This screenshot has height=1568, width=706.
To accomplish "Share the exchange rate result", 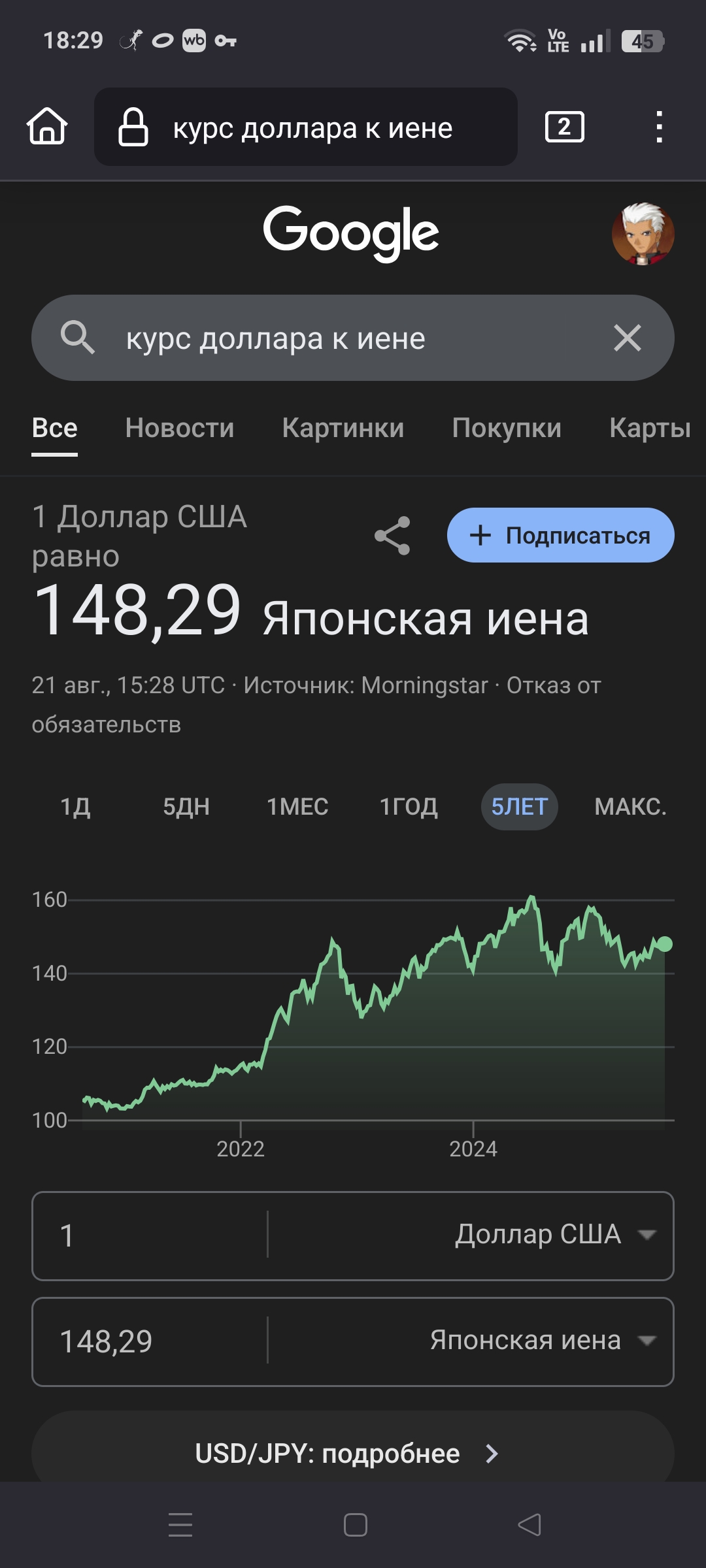I will (392, 536).
